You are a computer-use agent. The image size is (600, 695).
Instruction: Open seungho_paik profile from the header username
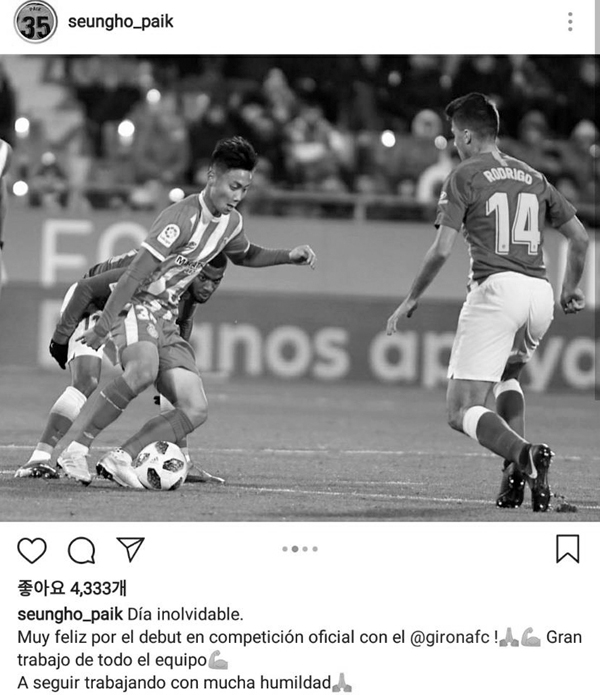121,21
